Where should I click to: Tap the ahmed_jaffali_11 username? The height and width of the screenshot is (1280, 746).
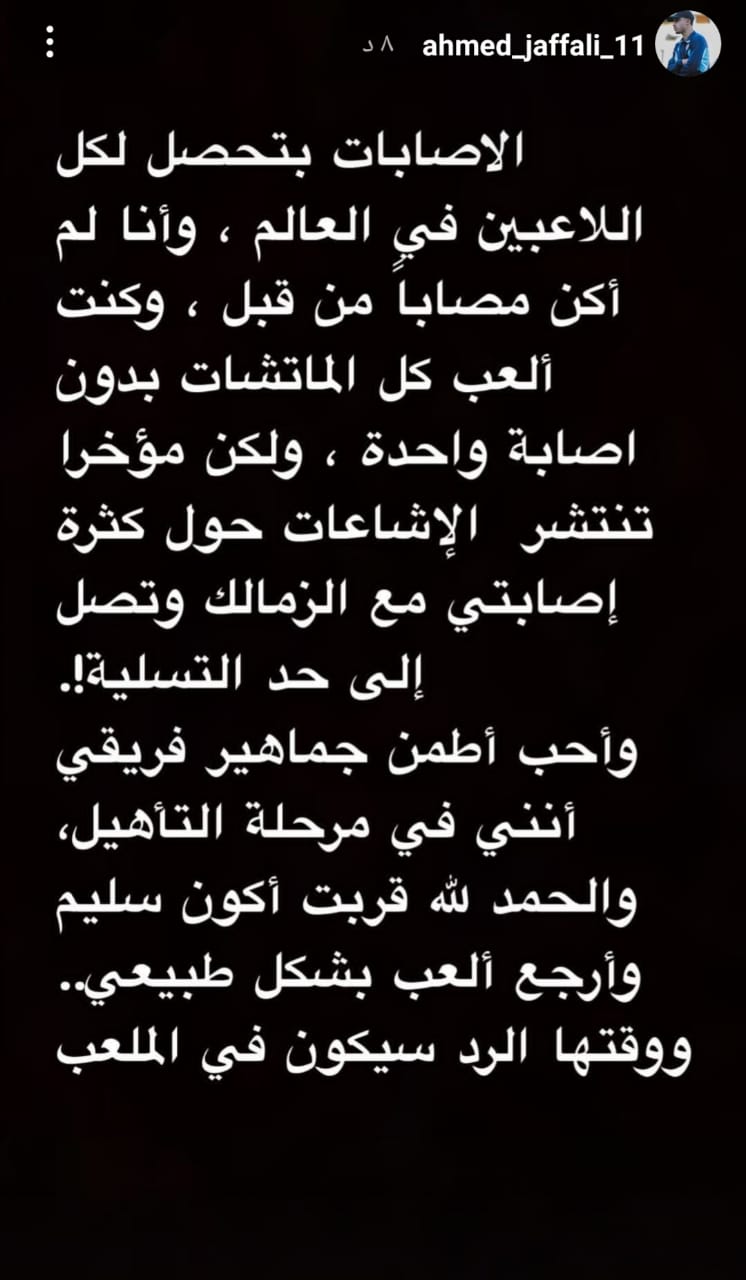pos(534,46)
